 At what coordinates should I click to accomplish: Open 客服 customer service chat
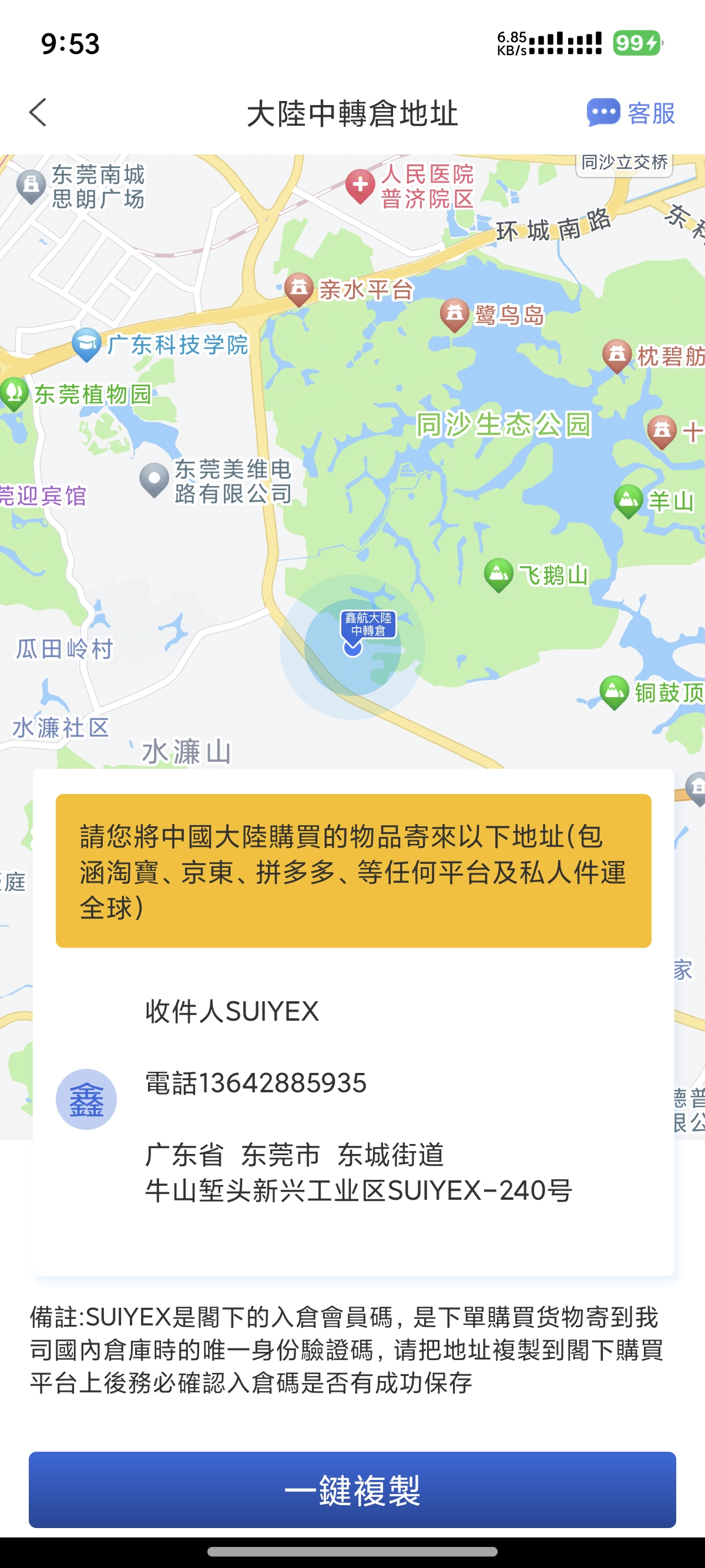(x=632, y=113)
